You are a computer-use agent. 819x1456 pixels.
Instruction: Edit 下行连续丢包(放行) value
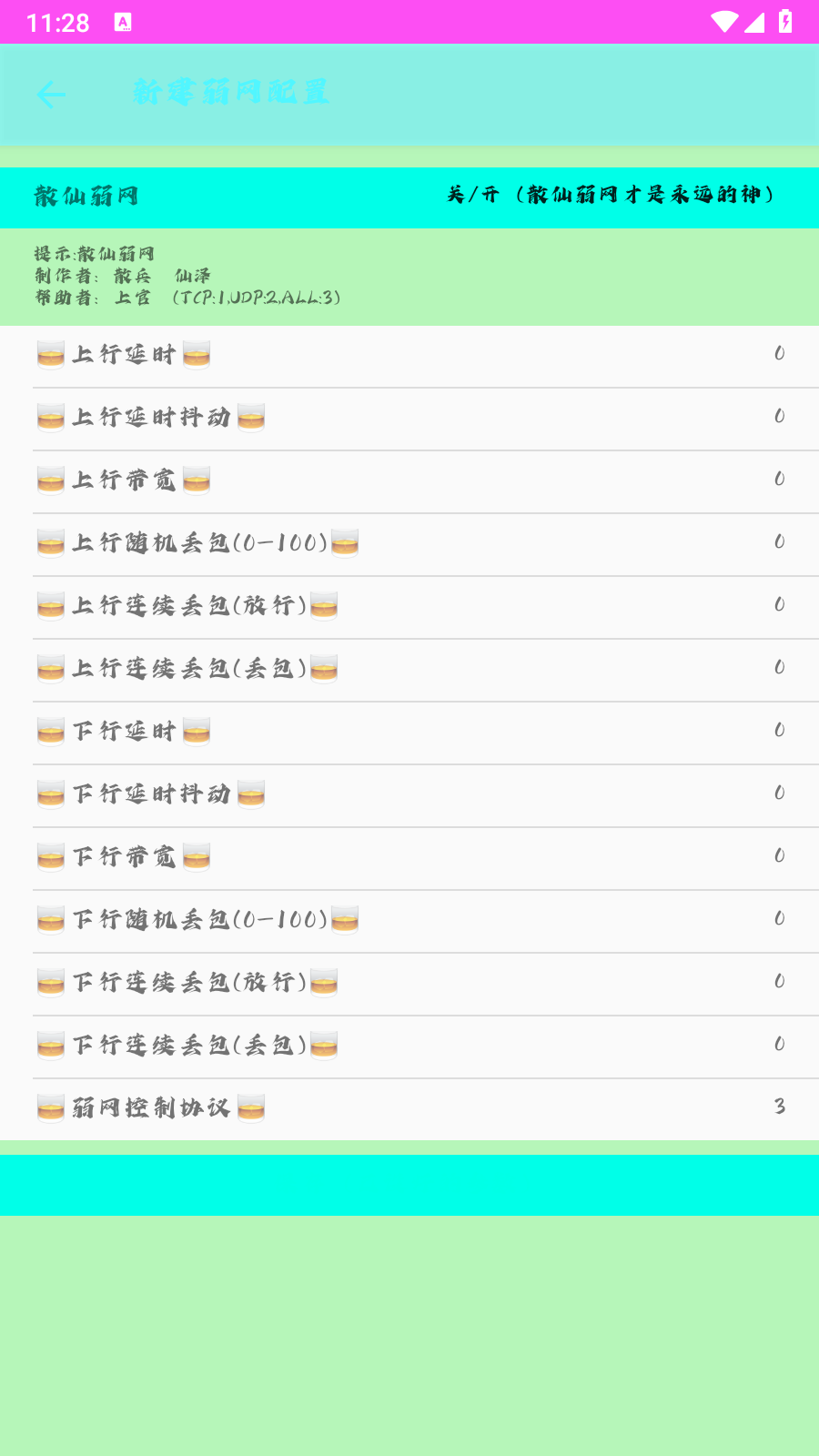click(409, 983)
